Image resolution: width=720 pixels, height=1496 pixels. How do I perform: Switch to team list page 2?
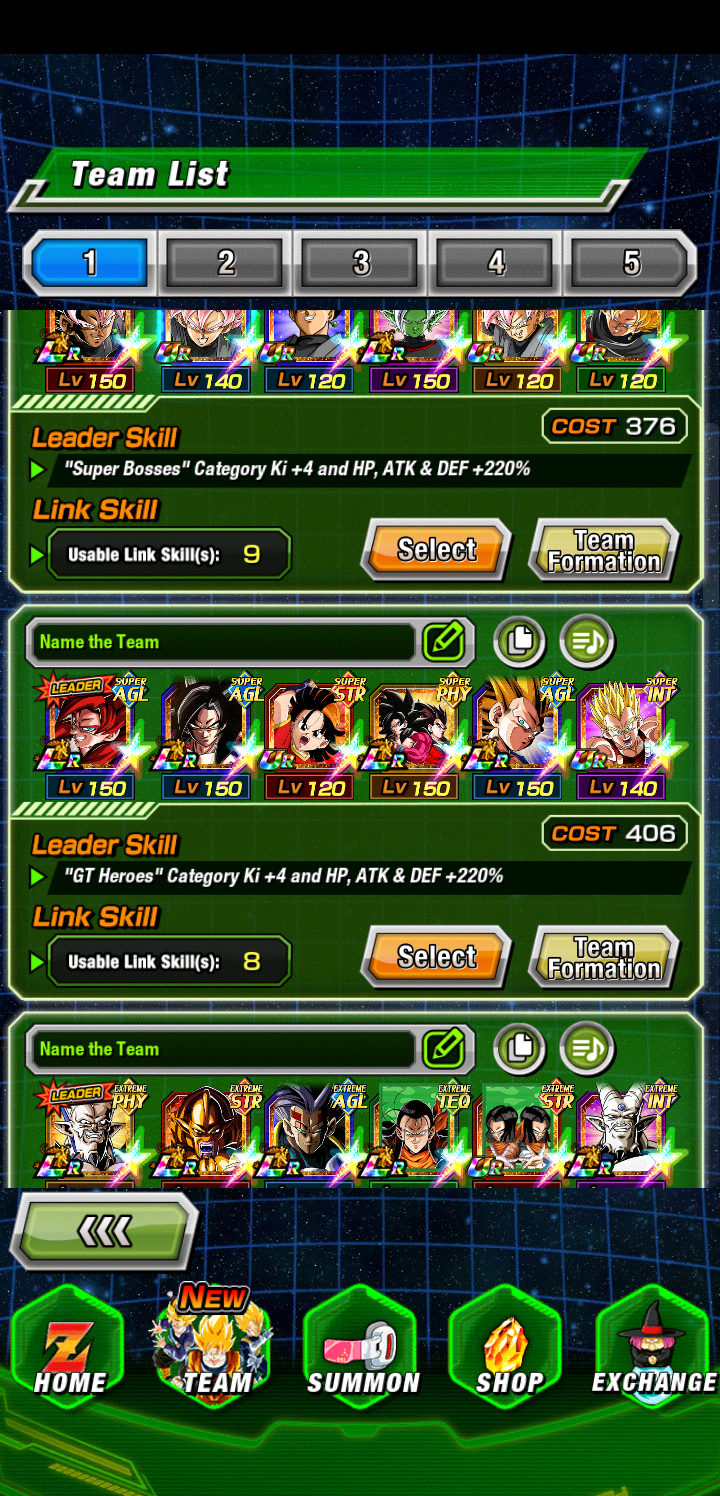point(226,263)
